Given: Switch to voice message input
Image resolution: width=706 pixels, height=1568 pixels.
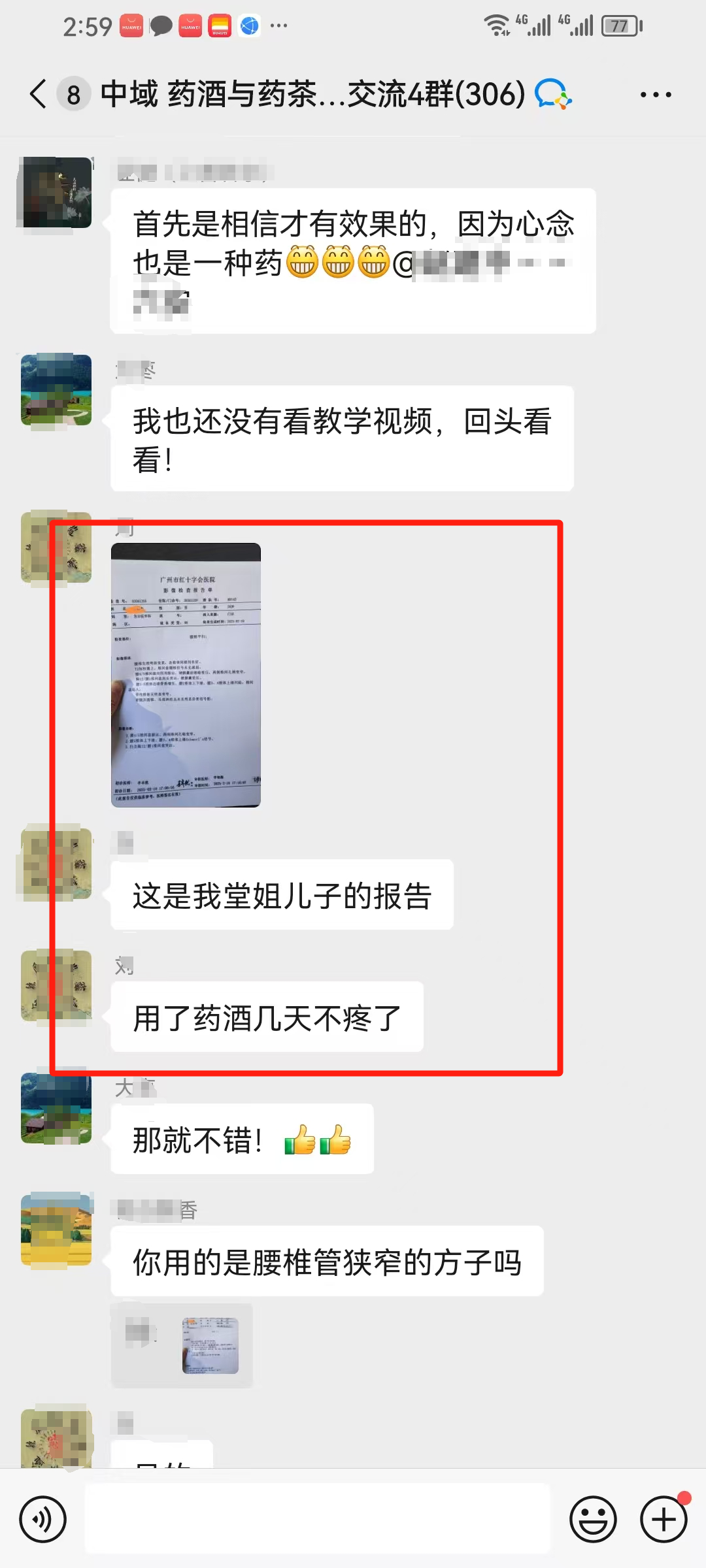Looking at the screenshot, I should (43, 1519).
